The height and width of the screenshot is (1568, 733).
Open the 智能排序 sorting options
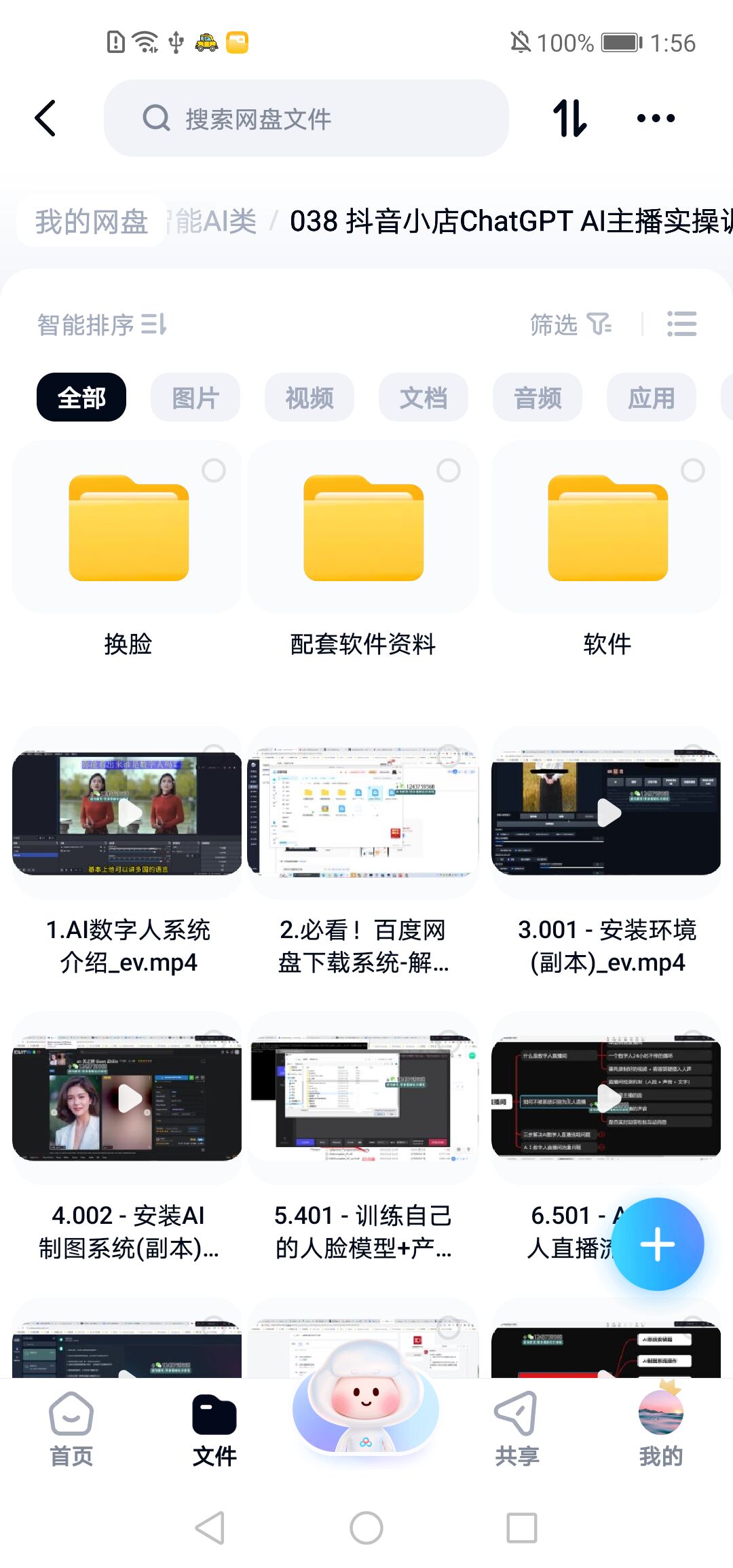click(x=102, y=324)
